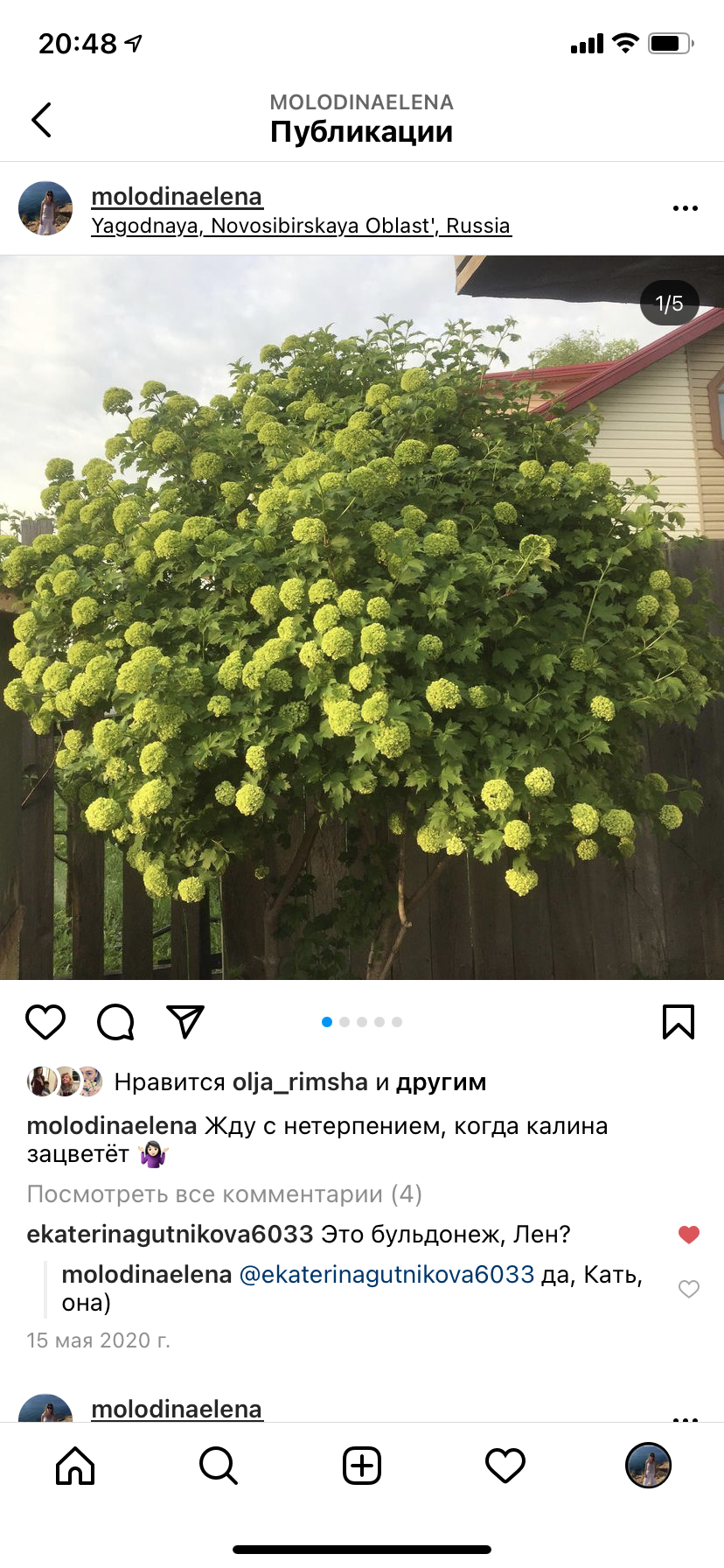Open the three-dot post options menu
The image size is (724, 1568).
tap(685, 208)
